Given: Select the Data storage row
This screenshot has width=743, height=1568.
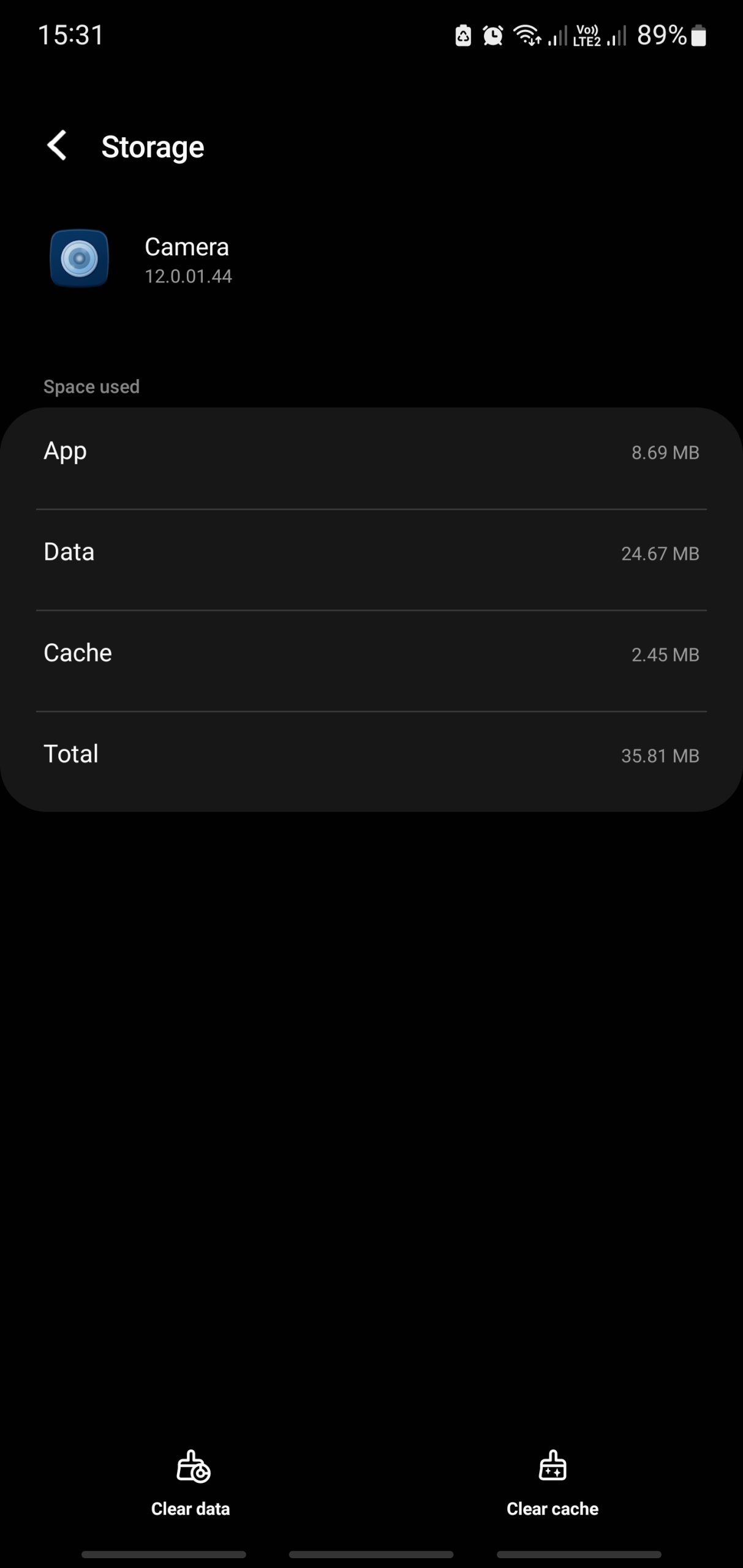Looking at the screenshot, I should point(371,552).
